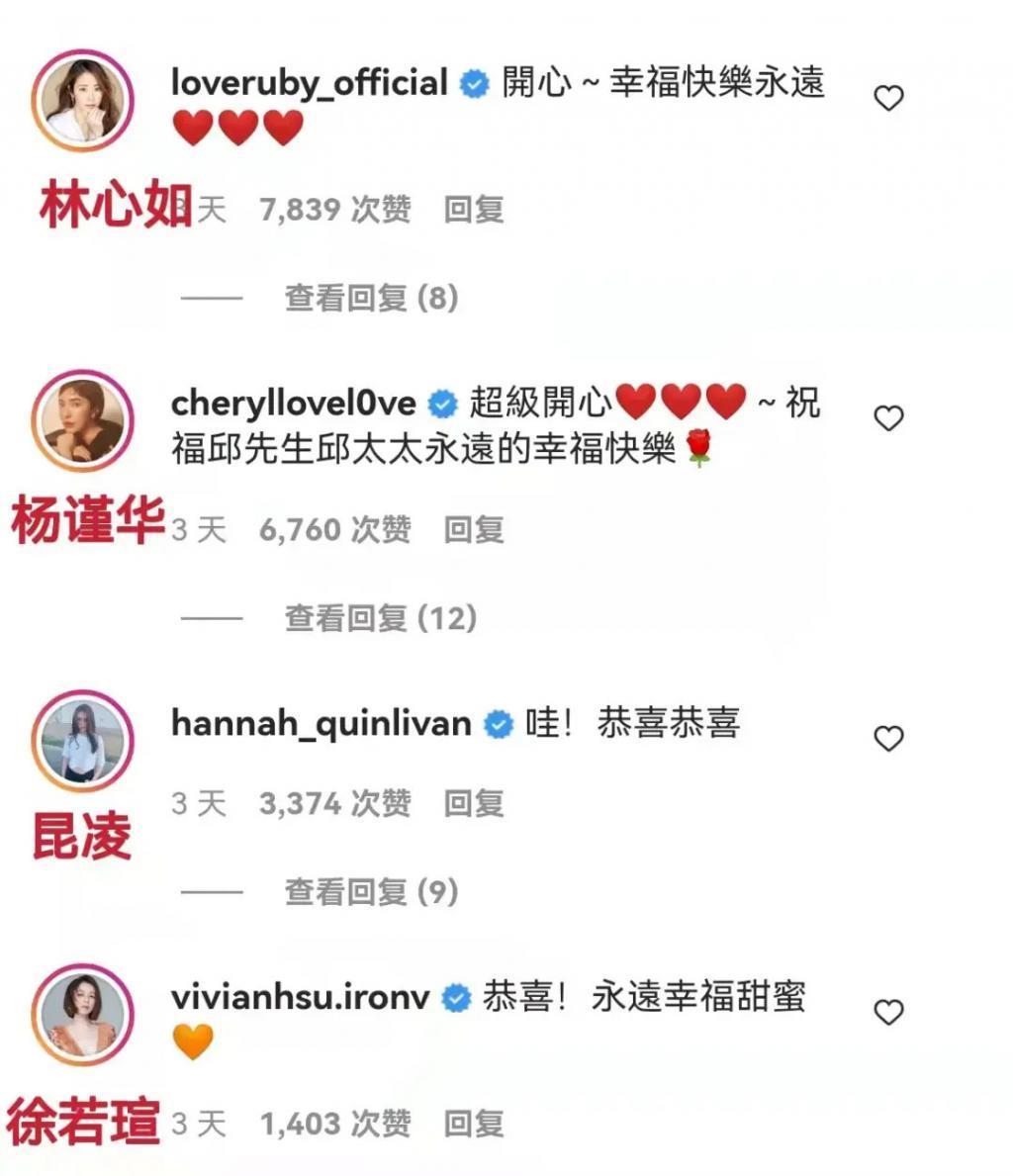View the 8 replies under loveruby_official
Viewport: 1013px width, 1176px height.
(371, 298)
